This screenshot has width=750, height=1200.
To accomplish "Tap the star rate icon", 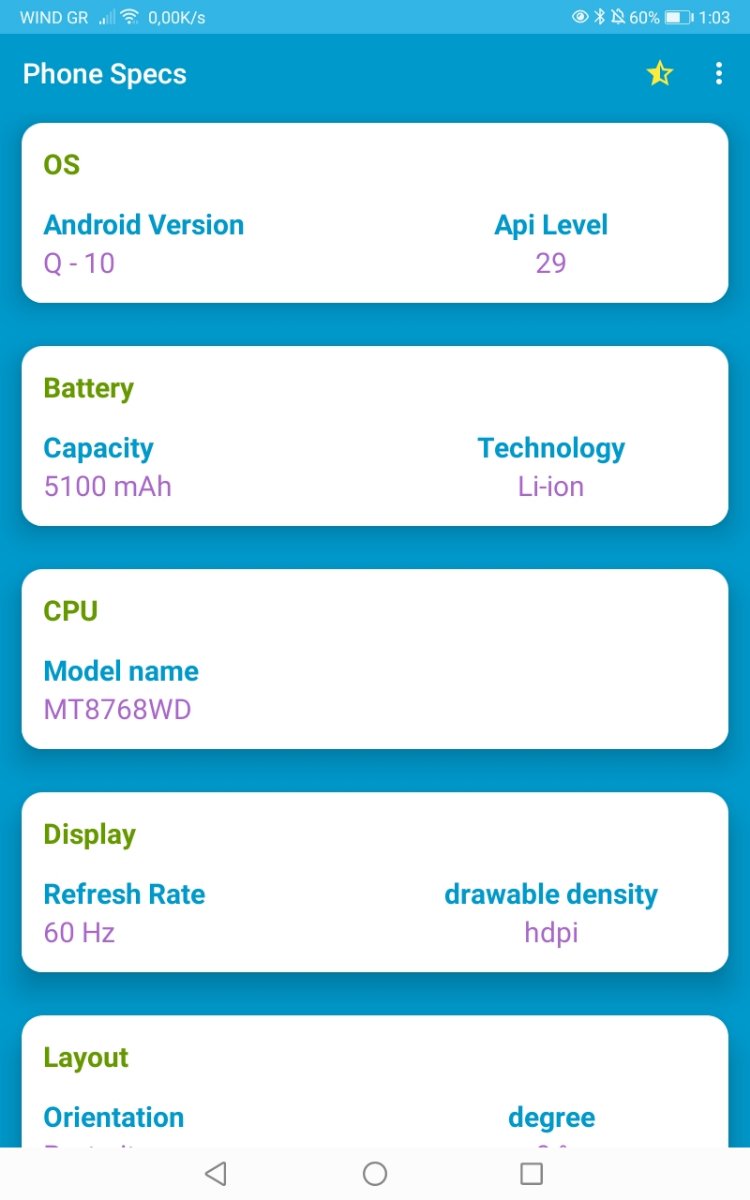I will (x=660, y=74).
